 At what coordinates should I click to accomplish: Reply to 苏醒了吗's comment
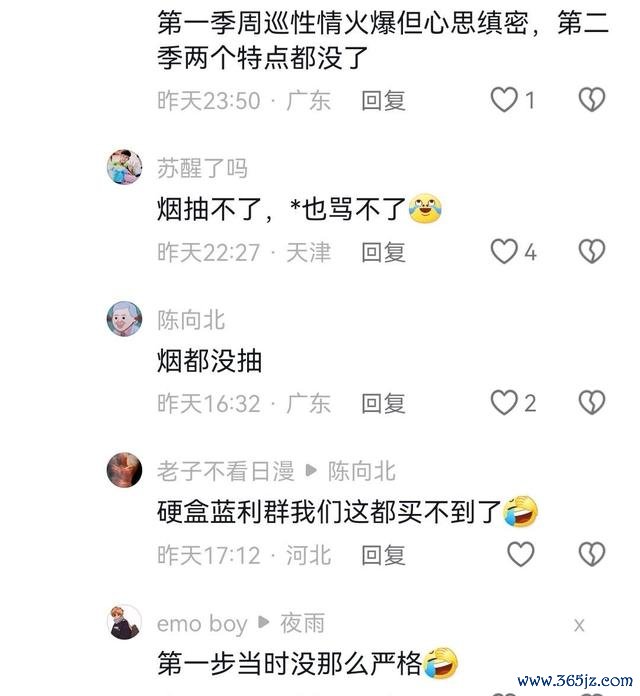(383, 252)
